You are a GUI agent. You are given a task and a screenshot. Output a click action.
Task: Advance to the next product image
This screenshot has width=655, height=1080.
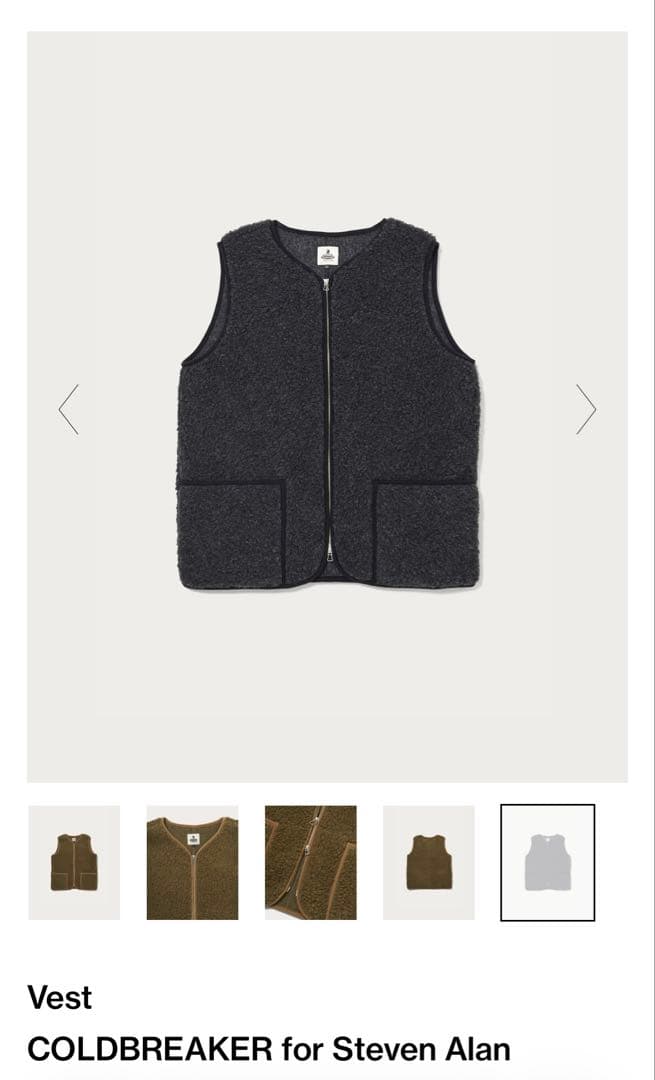click(586, 409)
